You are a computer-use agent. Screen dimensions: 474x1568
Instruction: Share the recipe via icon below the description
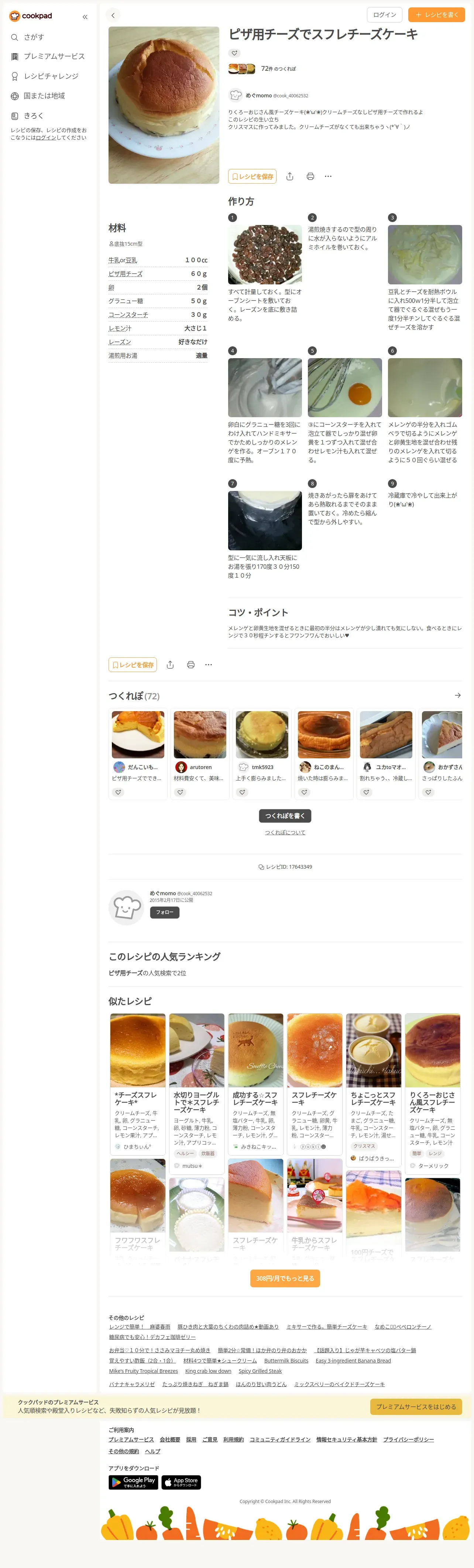pos(290,177)
